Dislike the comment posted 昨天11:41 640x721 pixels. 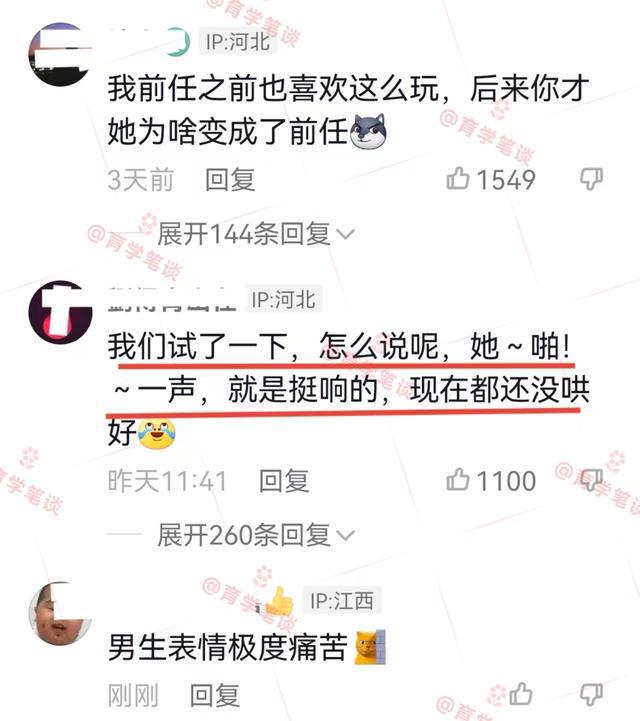592,480
